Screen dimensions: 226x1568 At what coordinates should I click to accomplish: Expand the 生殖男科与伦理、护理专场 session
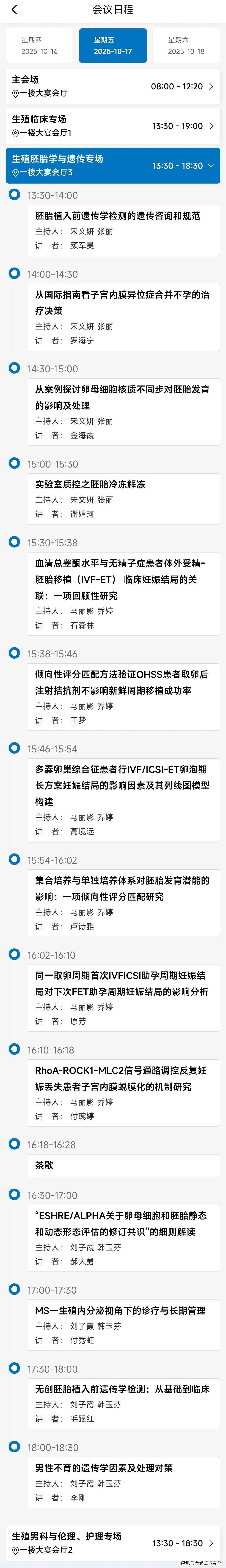point(113,1543)
